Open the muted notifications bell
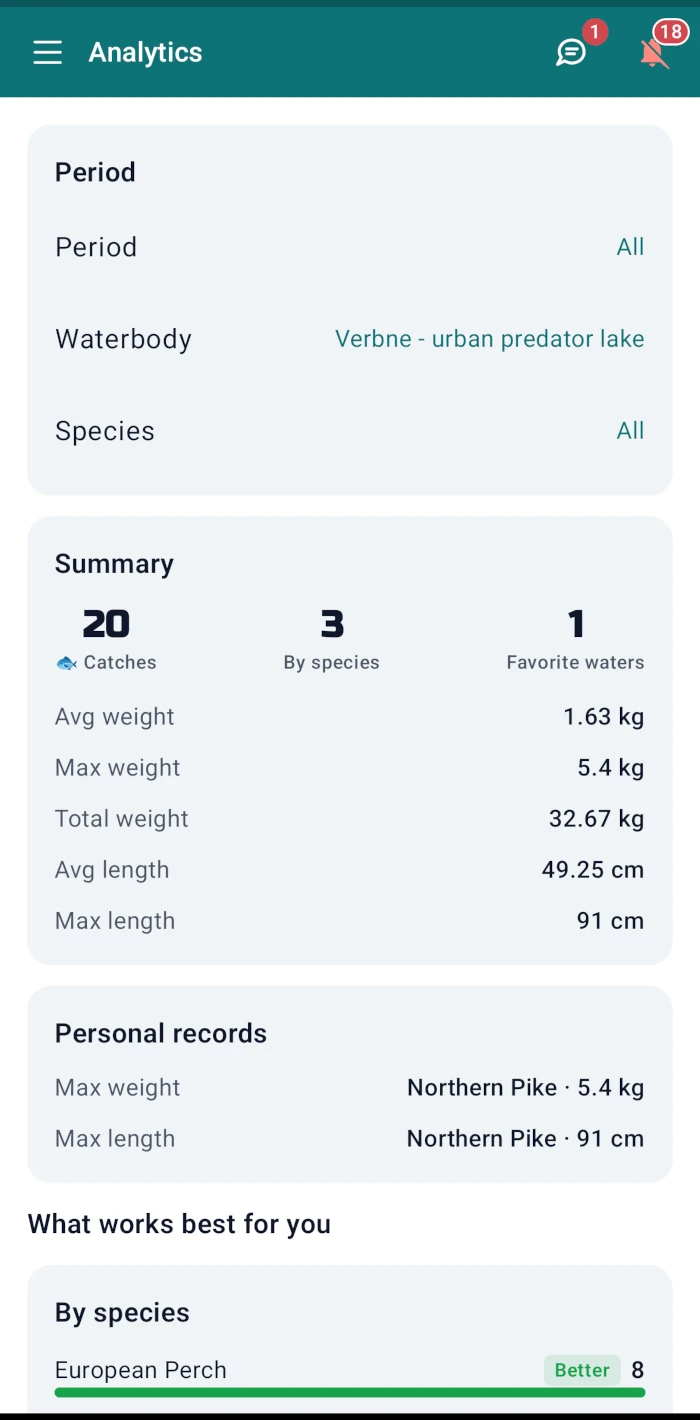 (654, 52)
